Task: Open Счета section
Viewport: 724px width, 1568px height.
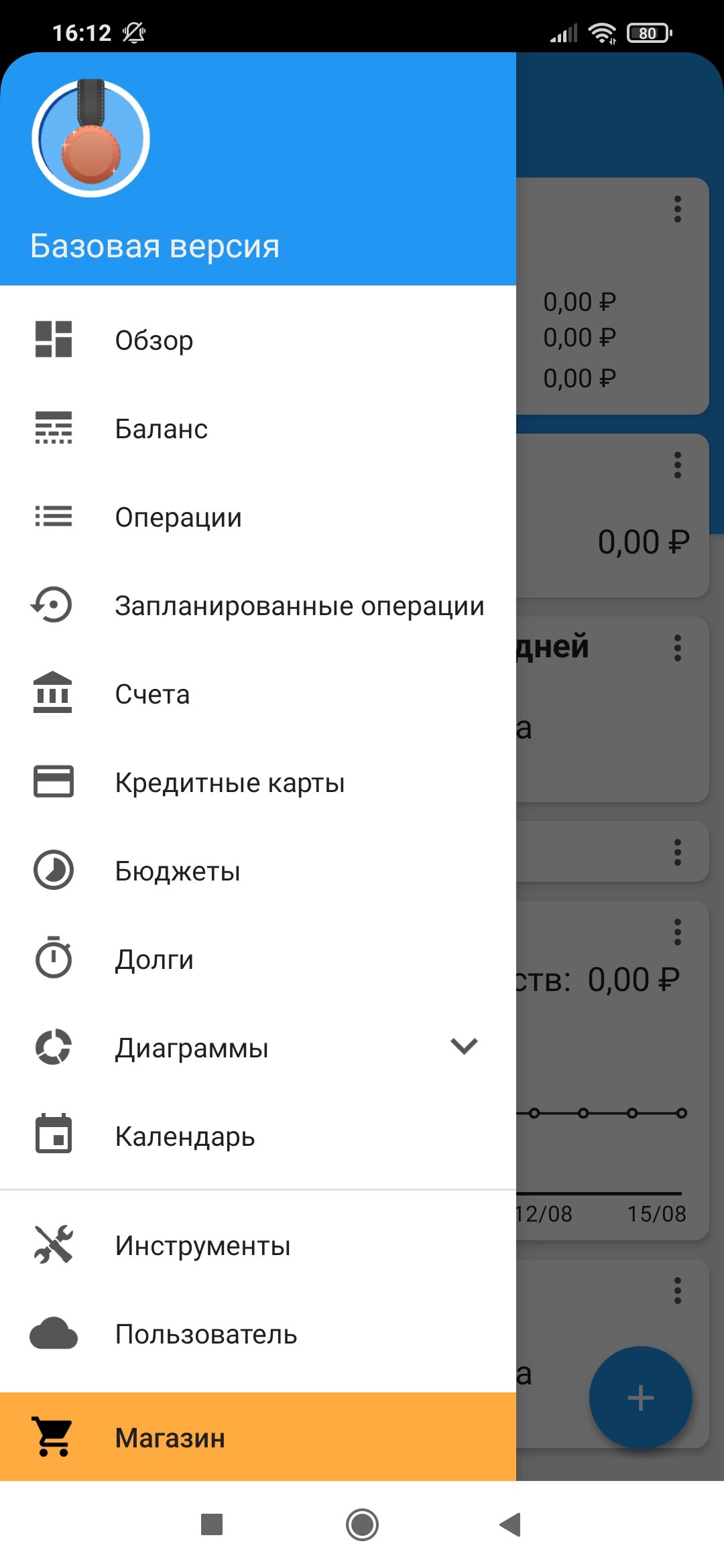Action: (258, 694)
